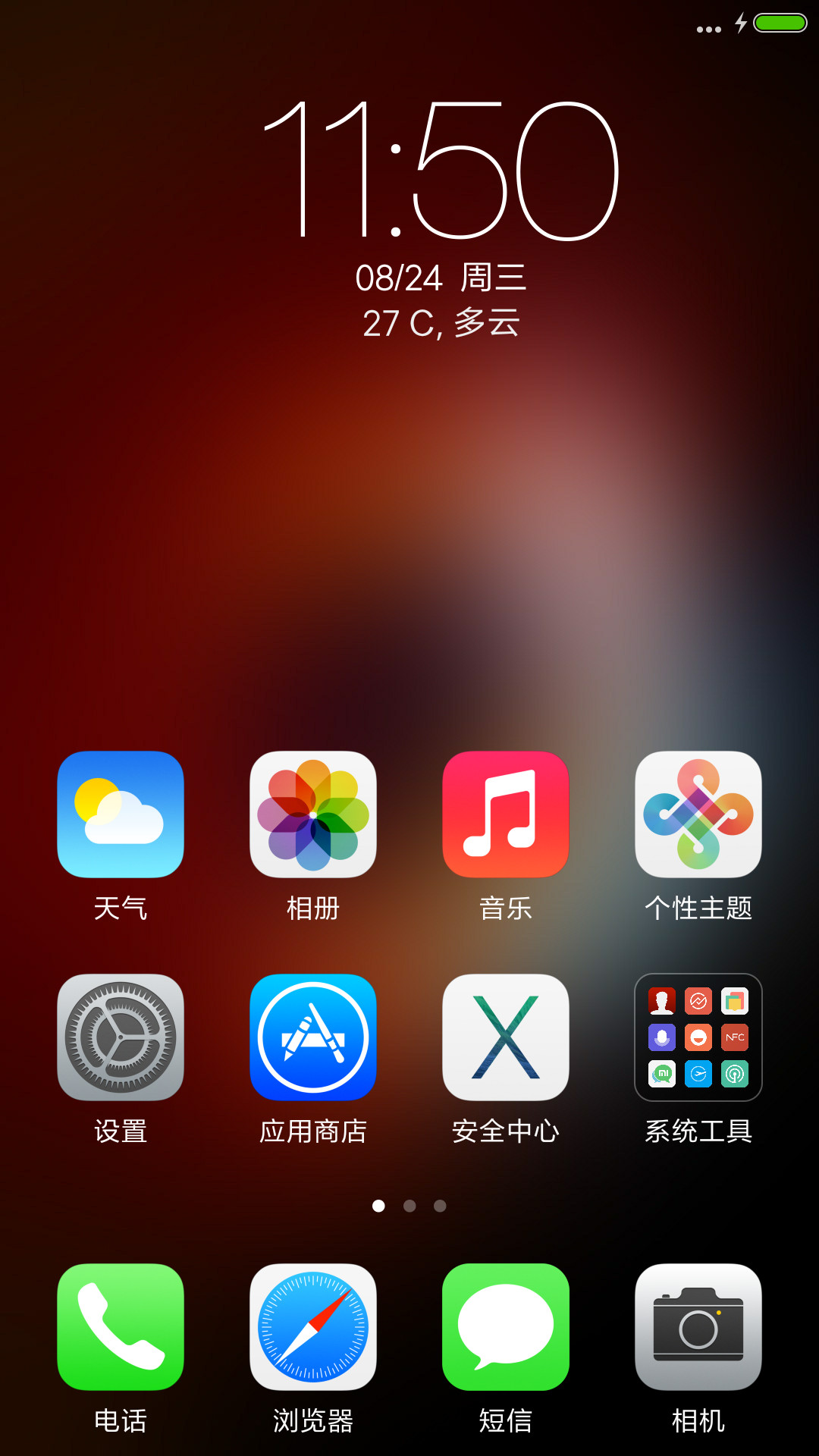Tap the clock and weather widget
819x1456 pixels.
pos(441,220)
